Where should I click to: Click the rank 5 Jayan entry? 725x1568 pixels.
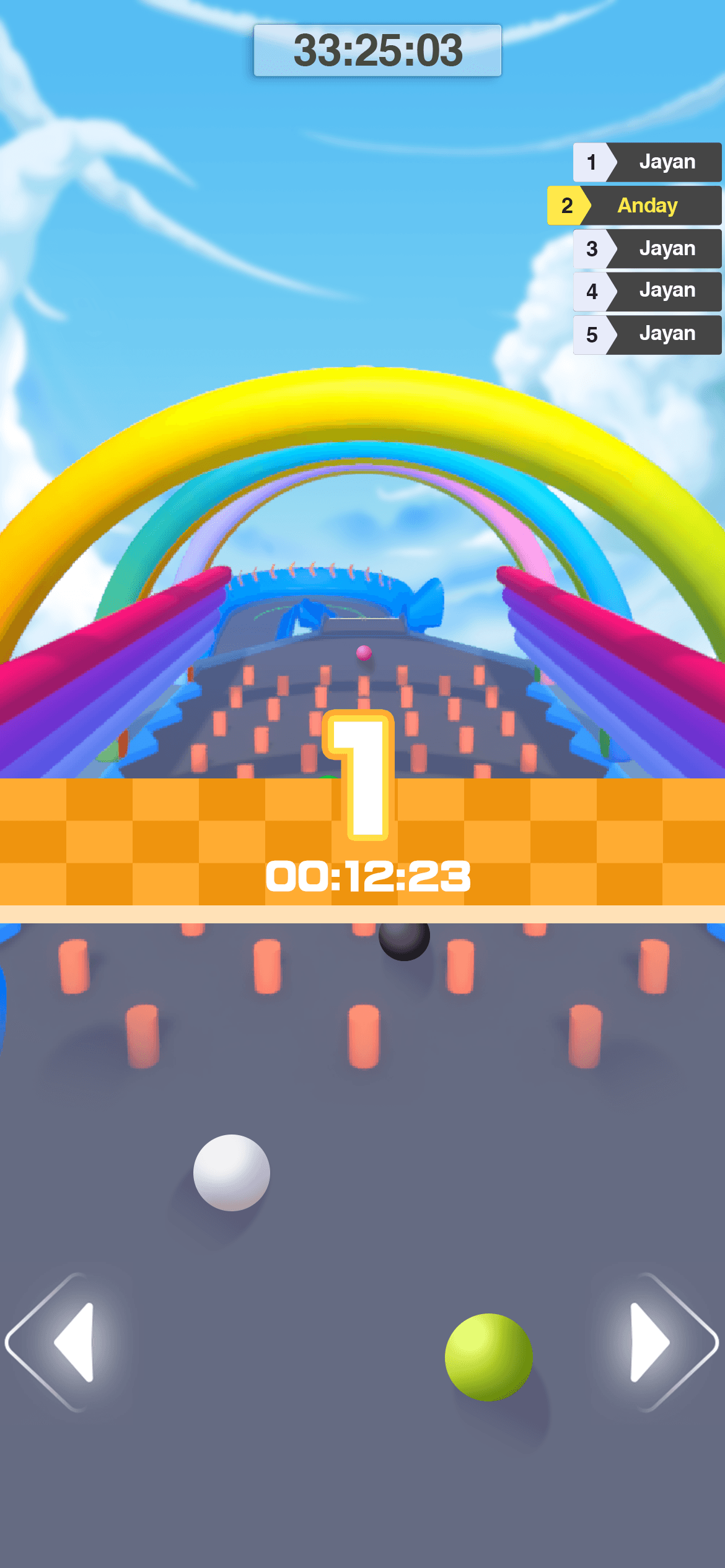pos(648,334)
